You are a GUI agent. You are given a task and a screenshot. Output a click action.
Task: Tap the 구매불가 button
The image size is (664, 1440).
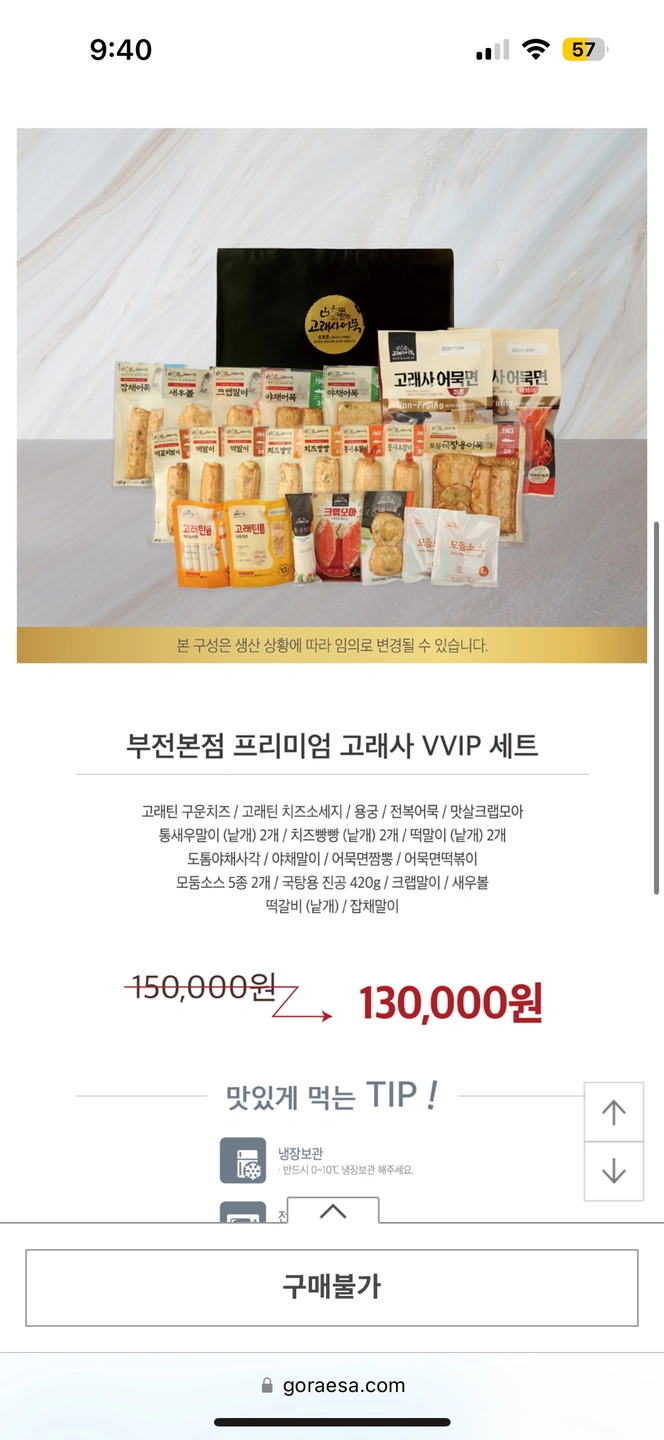click(x=332, y=1287)
